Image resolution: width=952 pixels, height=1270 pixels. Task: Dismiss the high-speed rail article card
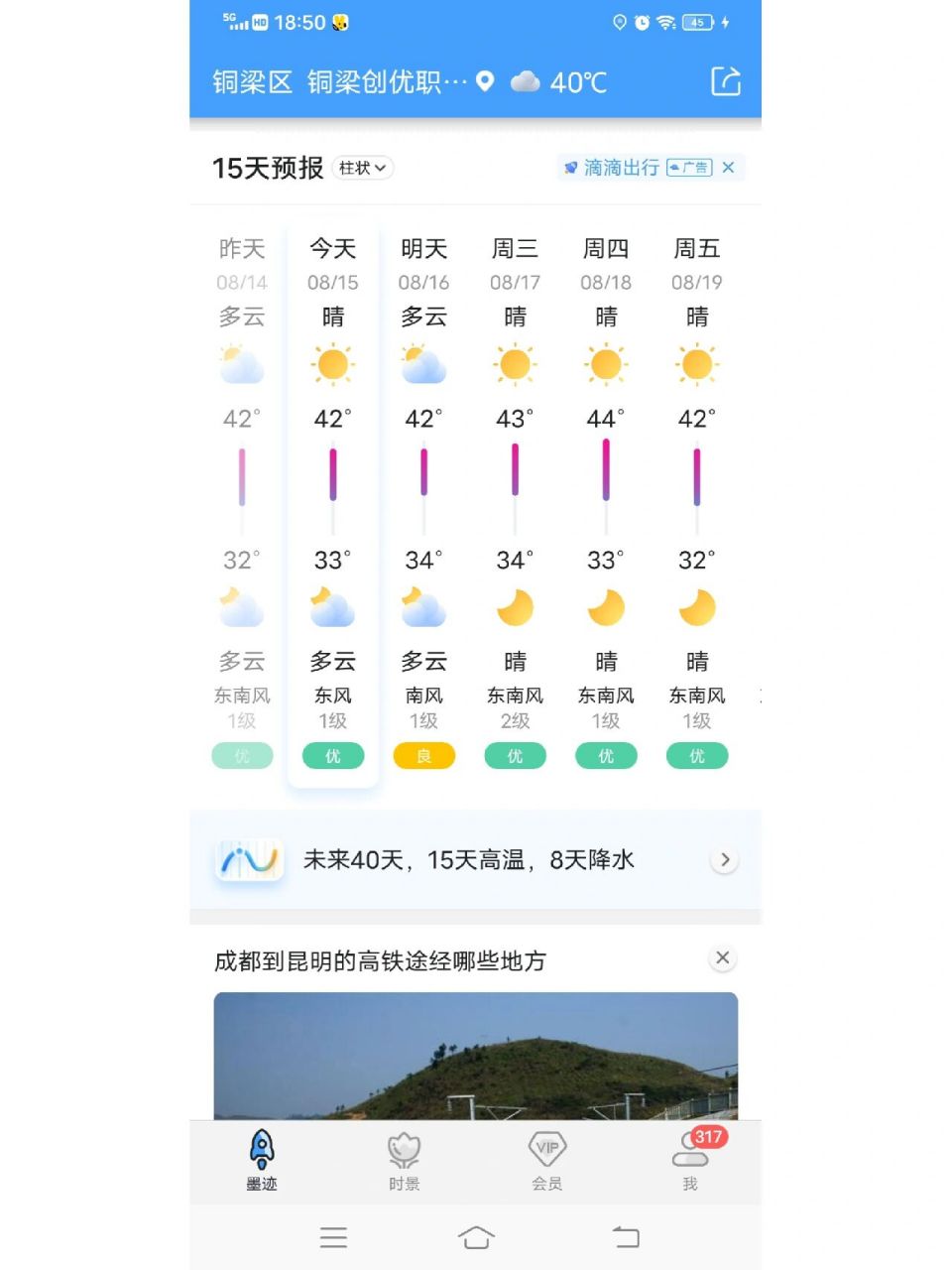722,957
